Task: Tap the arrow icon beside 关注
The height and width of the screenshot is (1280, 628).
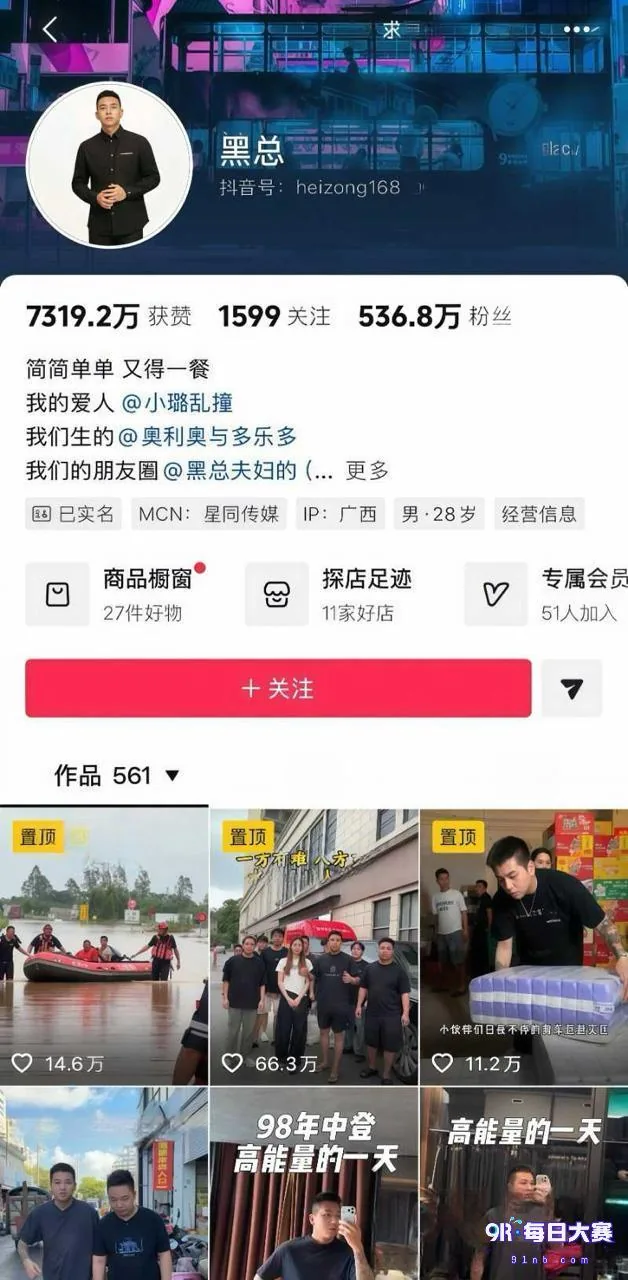Action: (572, 688)
